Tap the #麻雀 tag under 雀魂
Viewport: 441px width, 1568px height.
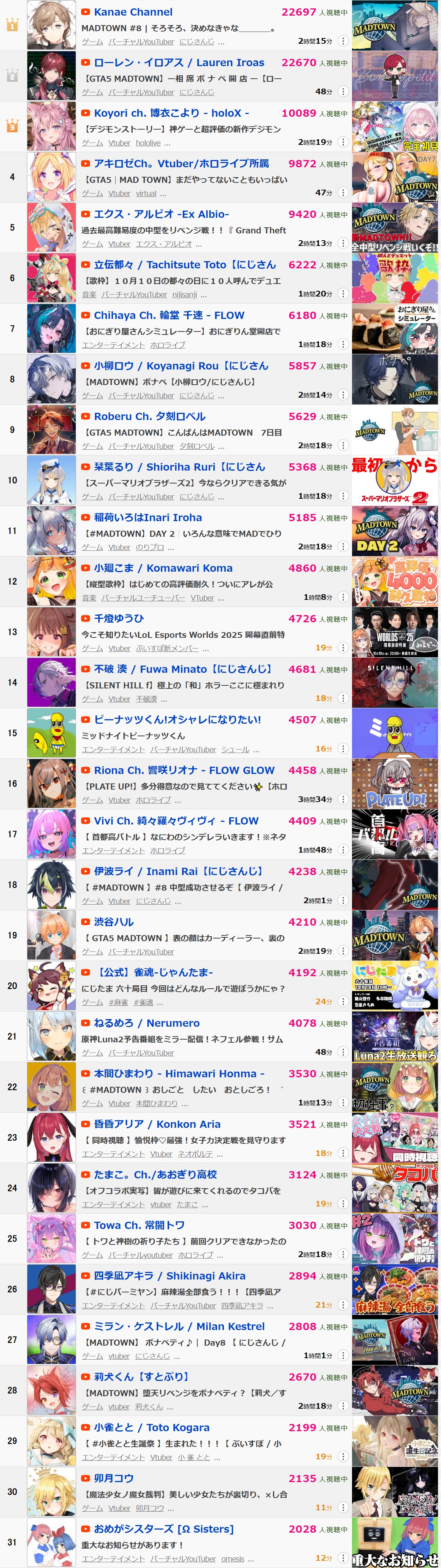tap(118, 1002)
